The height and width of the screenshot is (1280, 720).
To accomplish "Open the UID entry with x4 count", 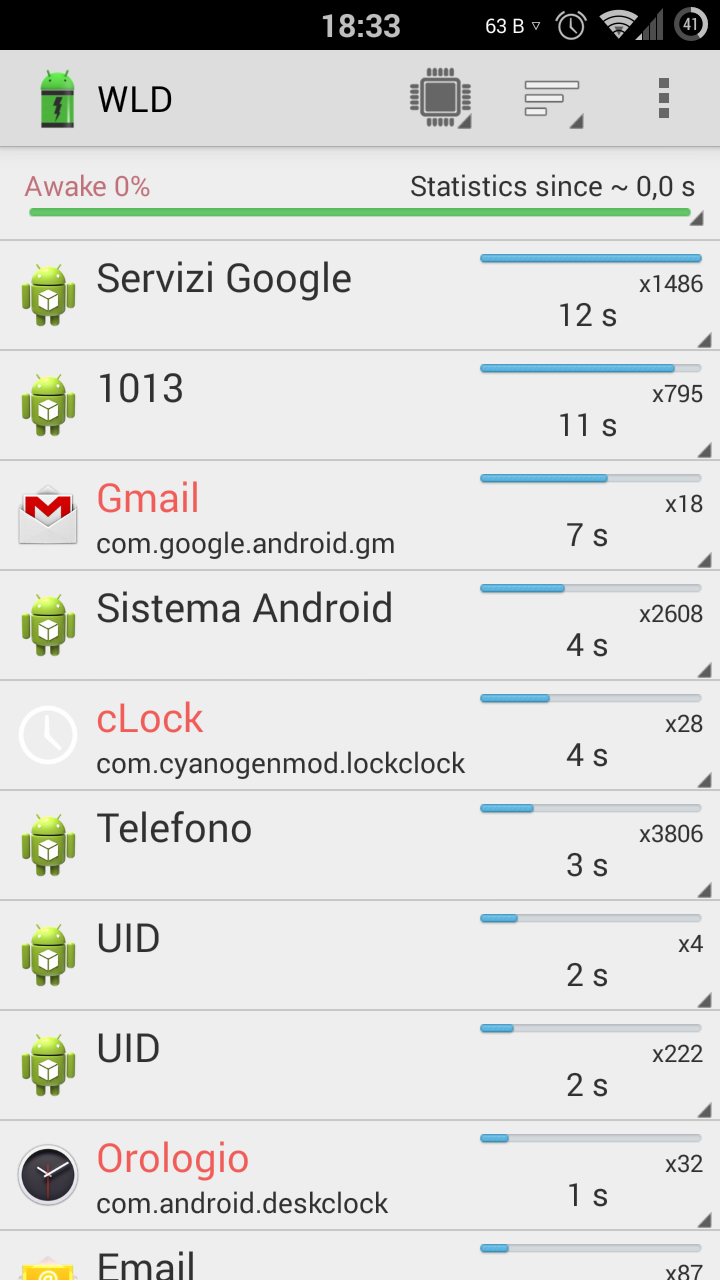I will [x=360, y=956].
